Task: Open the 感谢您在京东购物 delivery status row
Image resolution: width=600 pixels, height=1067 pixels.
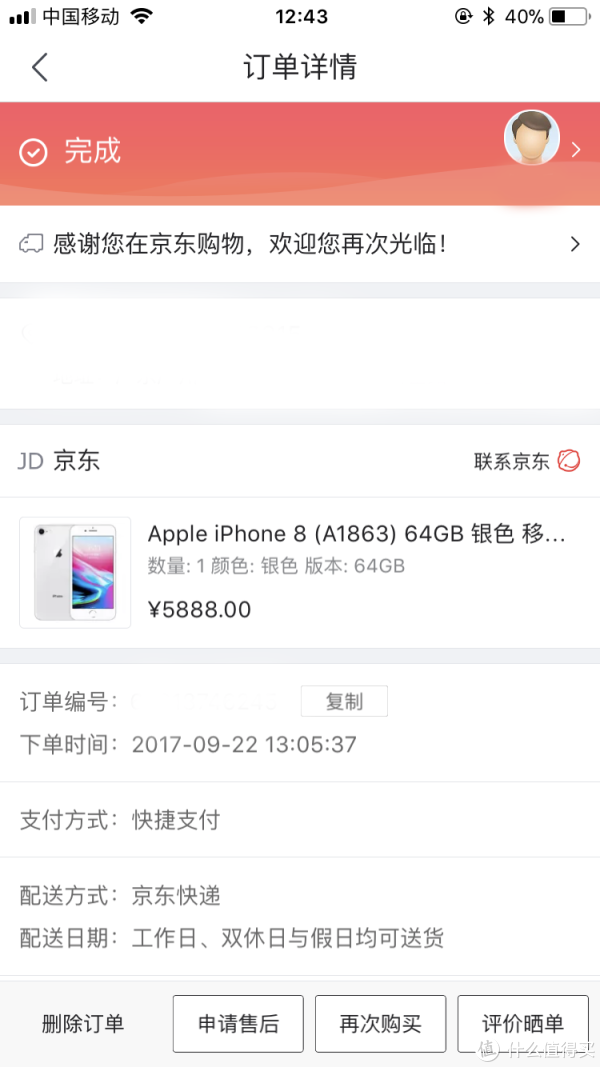Action: coord(300,244)
